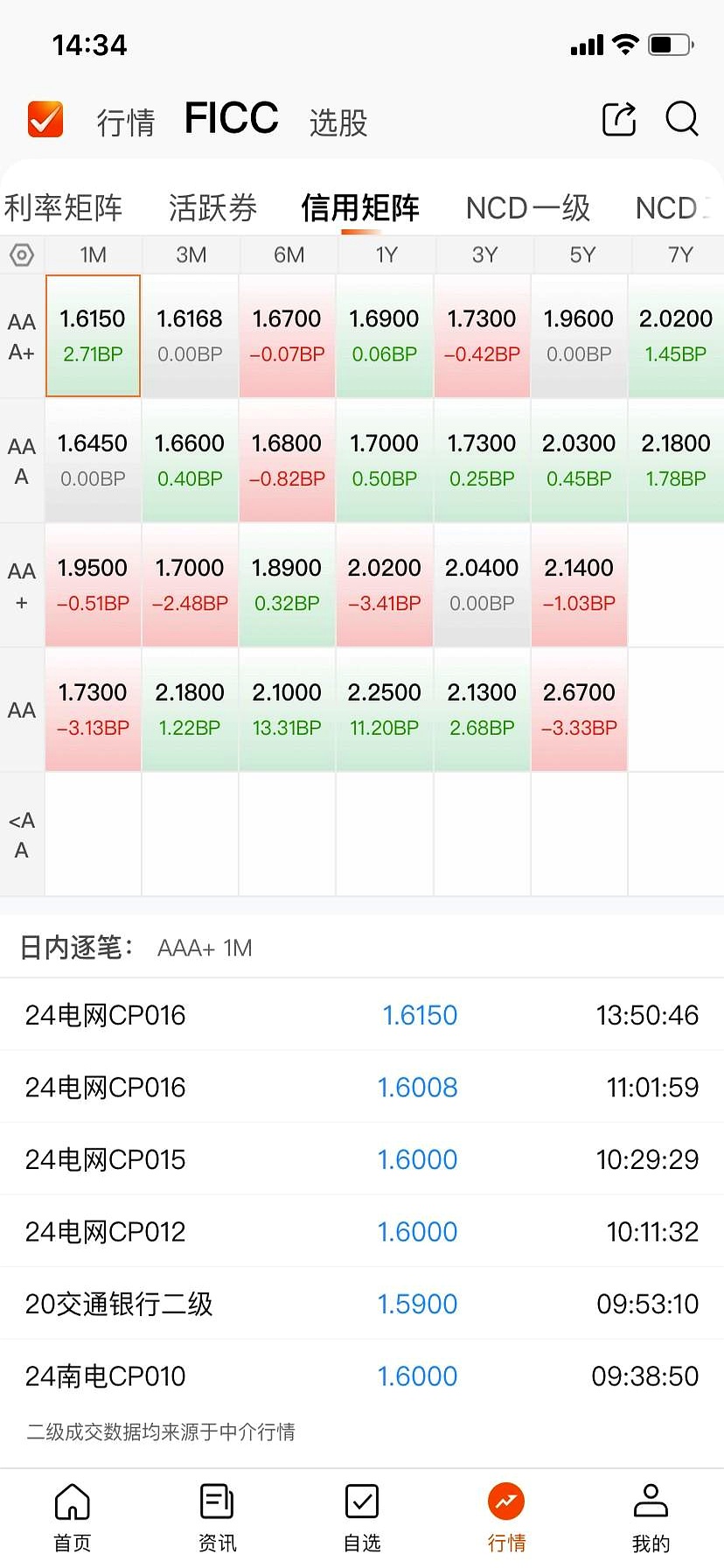
Task: Select the NCD一级 tab
Action: click(x=527, y=208)
